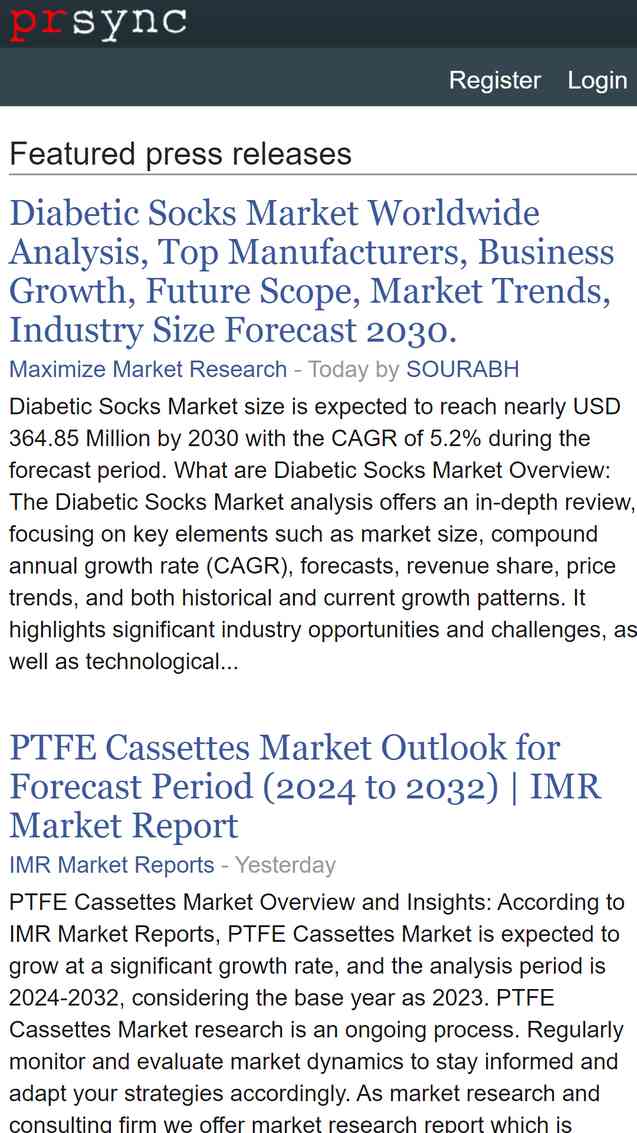
Task: Open the Diabetic Socks Market press release
Action: pyautogui.click(x=311, y=272)
